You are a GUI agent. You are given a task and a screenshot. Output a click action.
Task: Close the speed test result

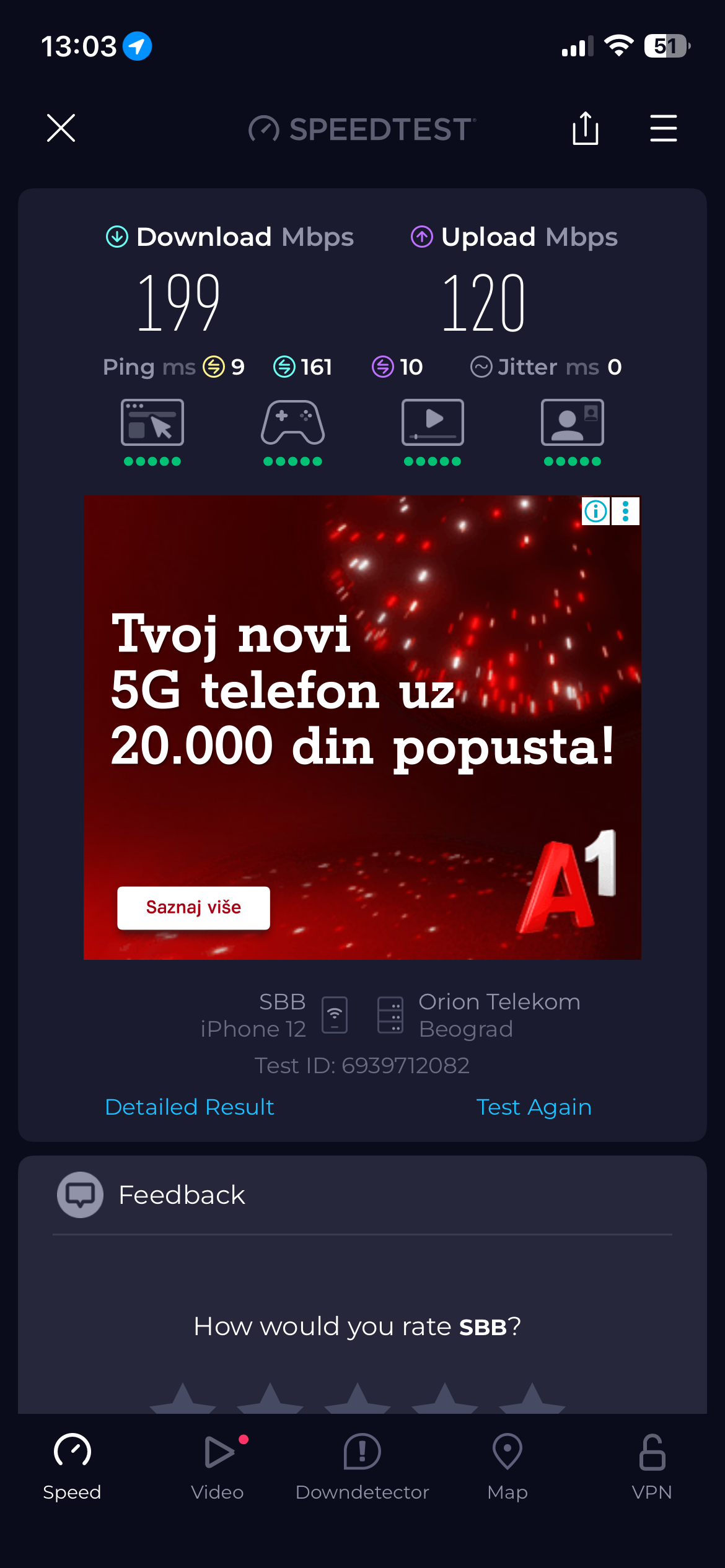[61, 128]
